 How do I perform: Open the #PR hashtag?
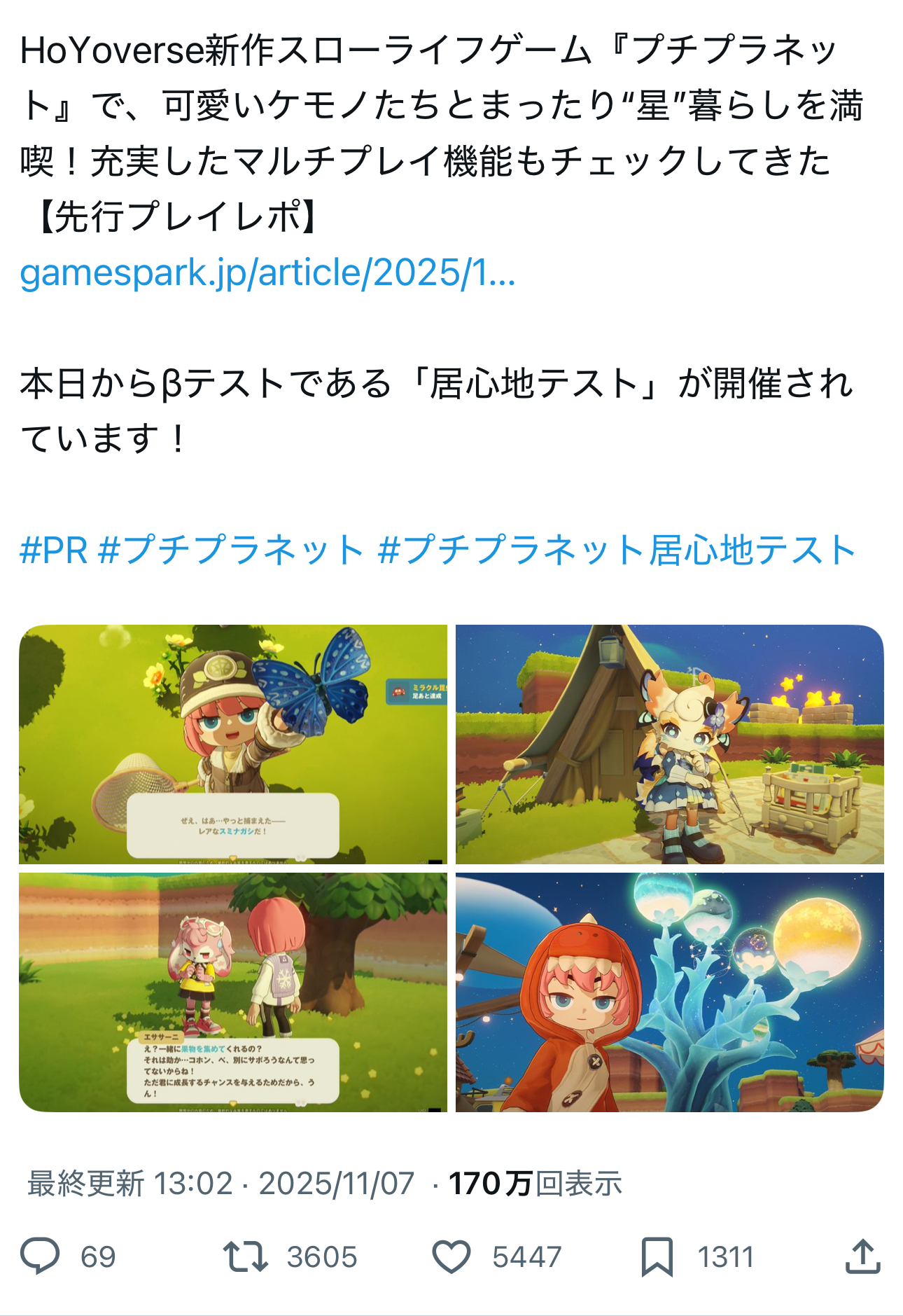point(53,550)
